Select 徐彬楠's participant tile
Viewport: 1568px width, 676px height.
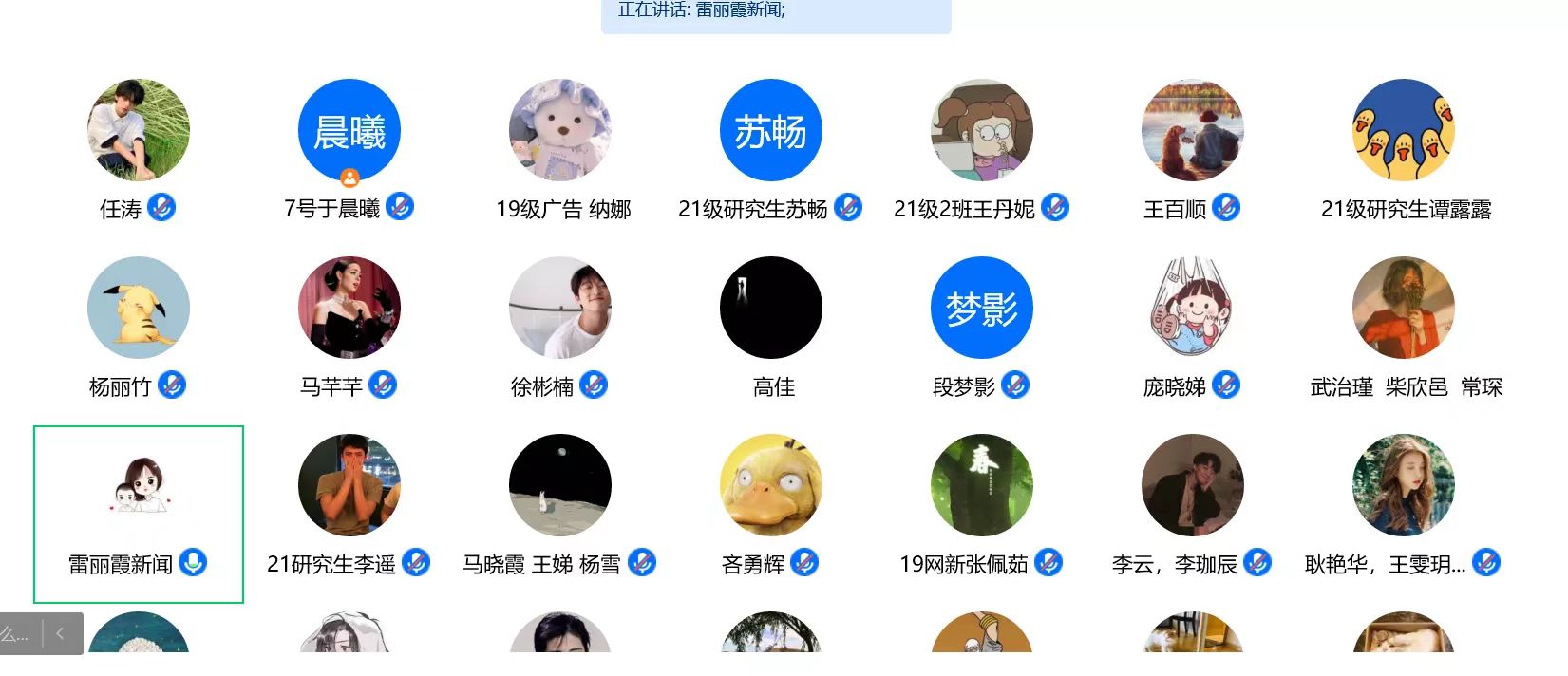pos(560,308)
